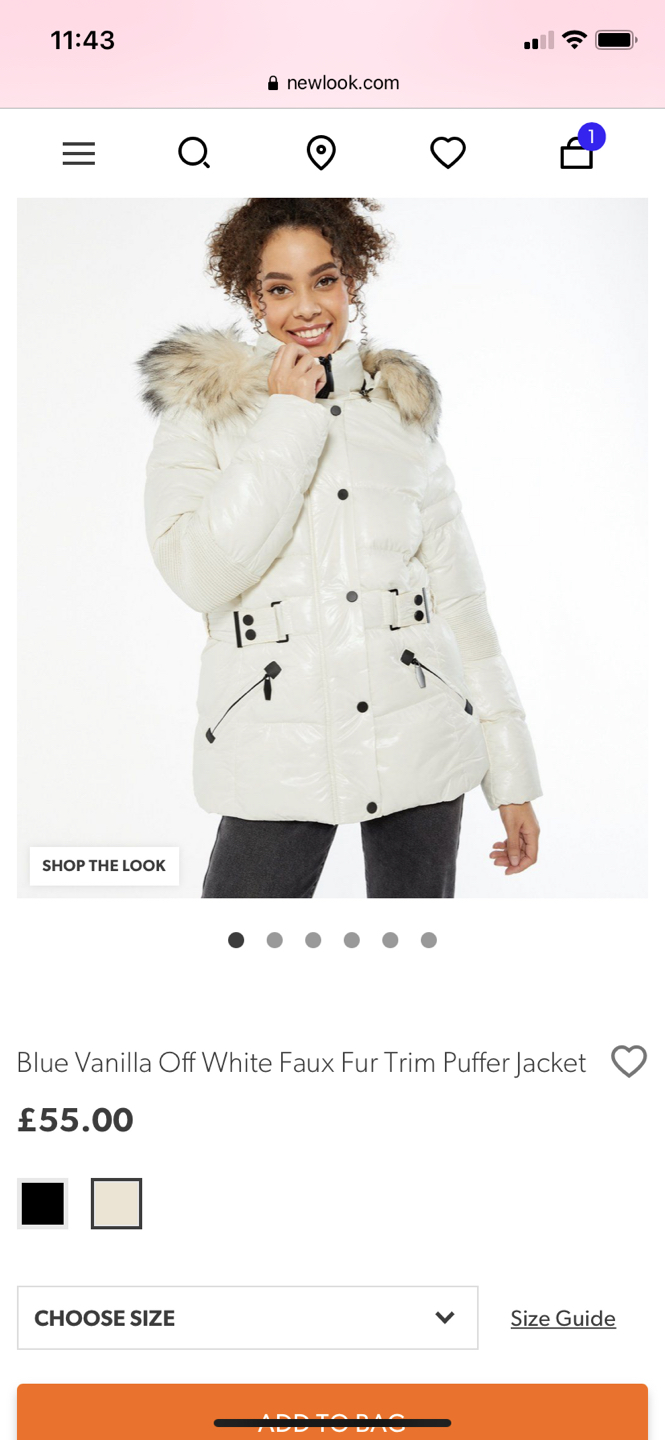Viewport: 665px width, 1440px height.
Task: Jump to the second image dot
Action: click(x=274, y=940)
